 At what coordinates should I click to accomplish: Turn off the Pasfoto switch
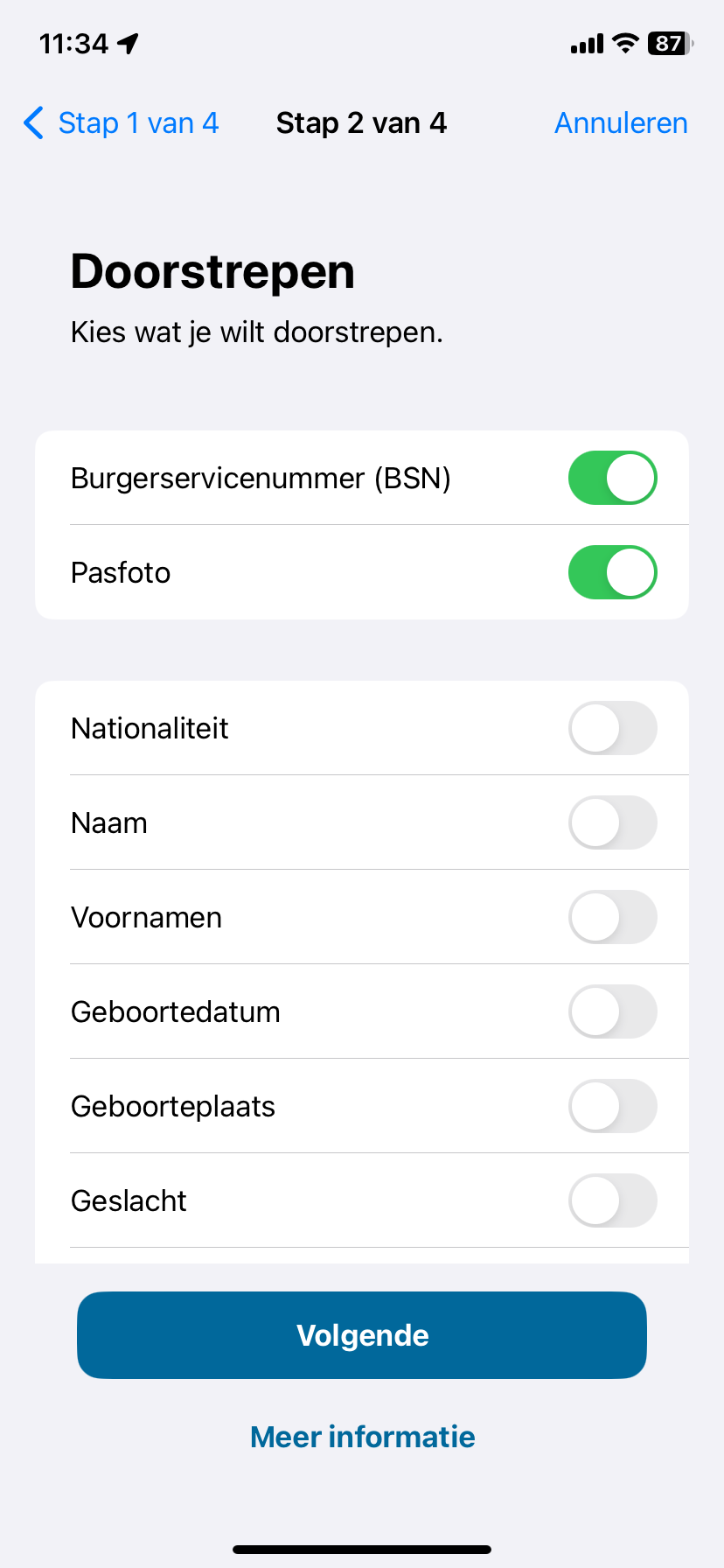click(x=613, y=572)
